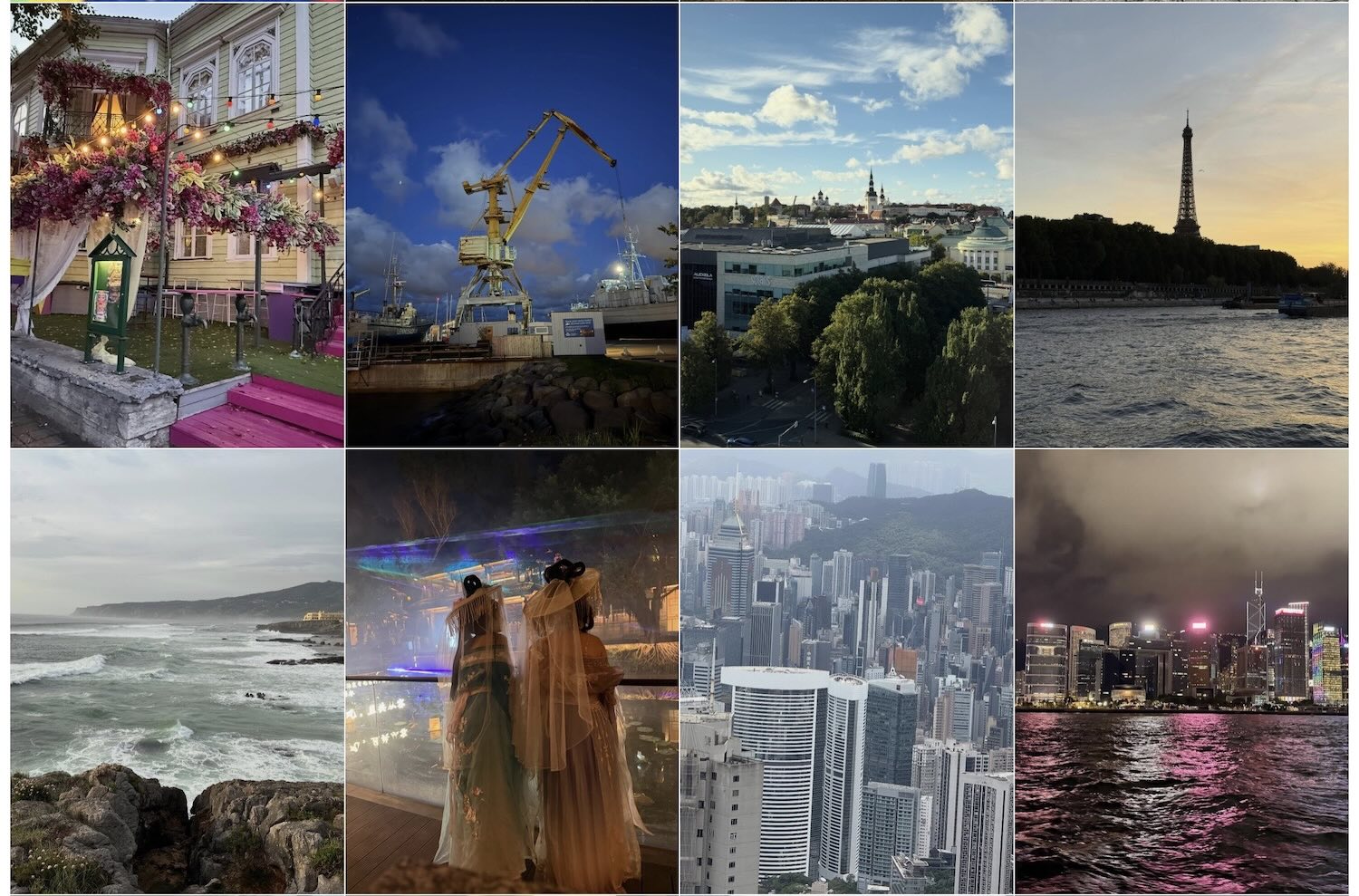Open the daytime skyscraper cityscape photo
The height and width of the screenshot is (896, 1359).
846,672
